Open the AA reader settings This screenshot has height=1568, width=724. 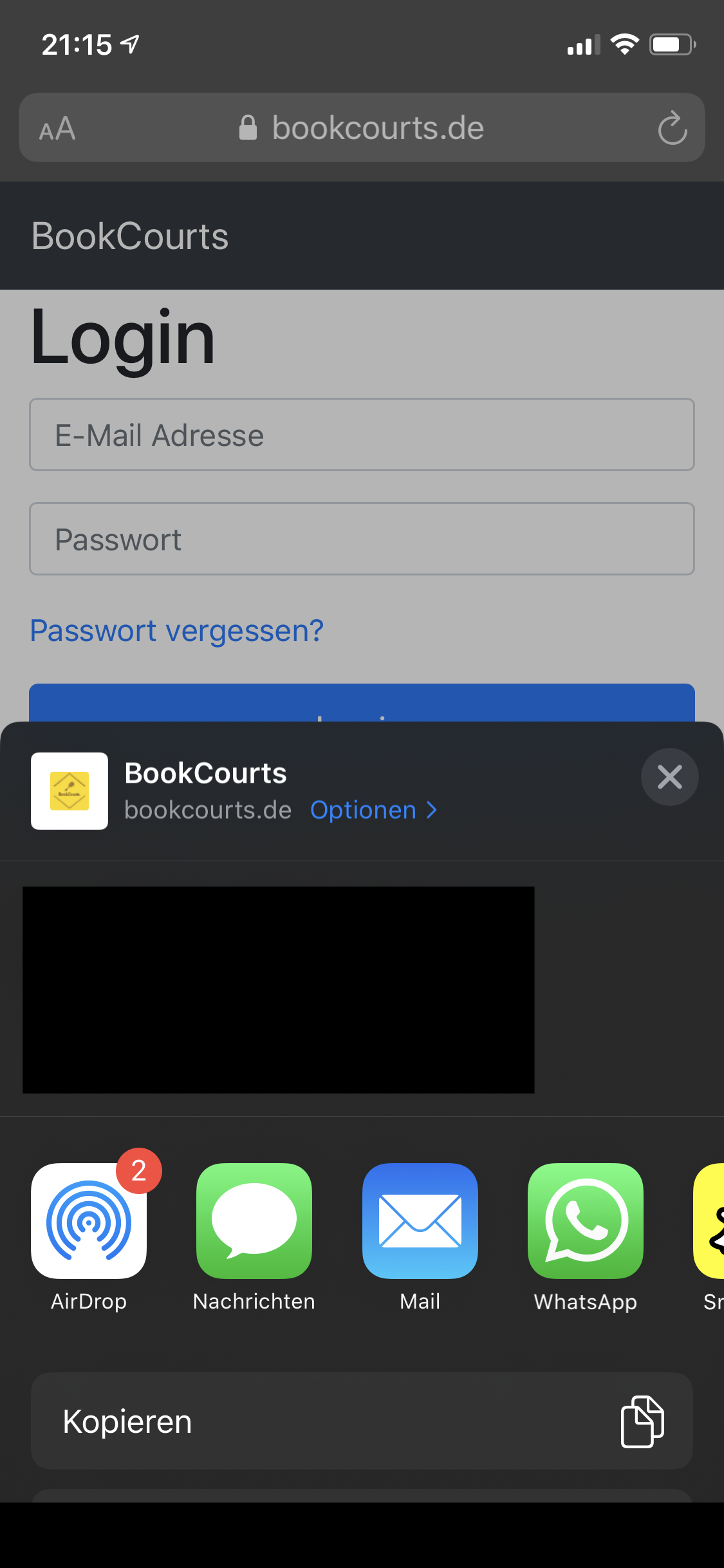point(57,129)
